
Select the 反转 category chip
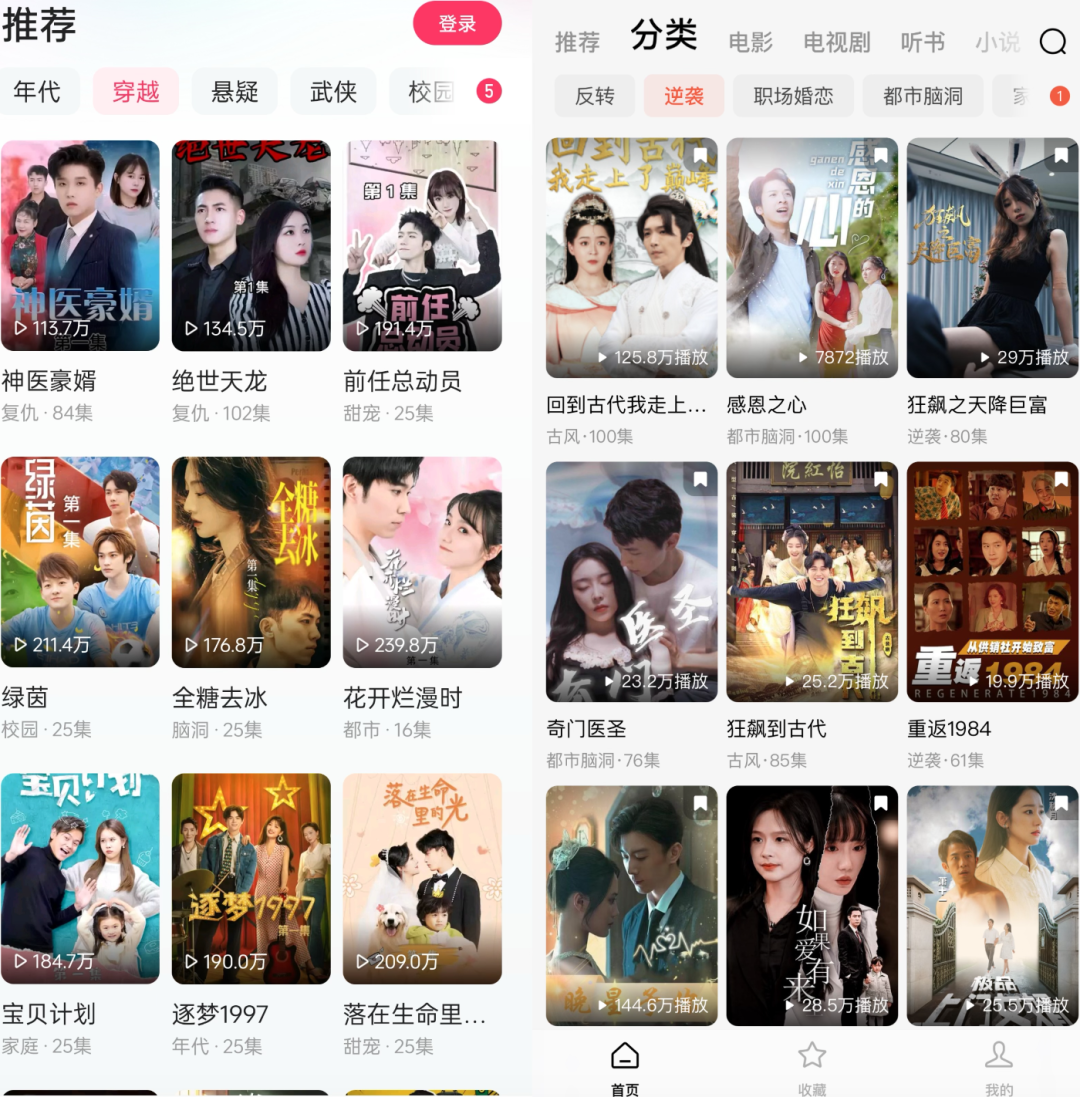(x=595, y=96)
